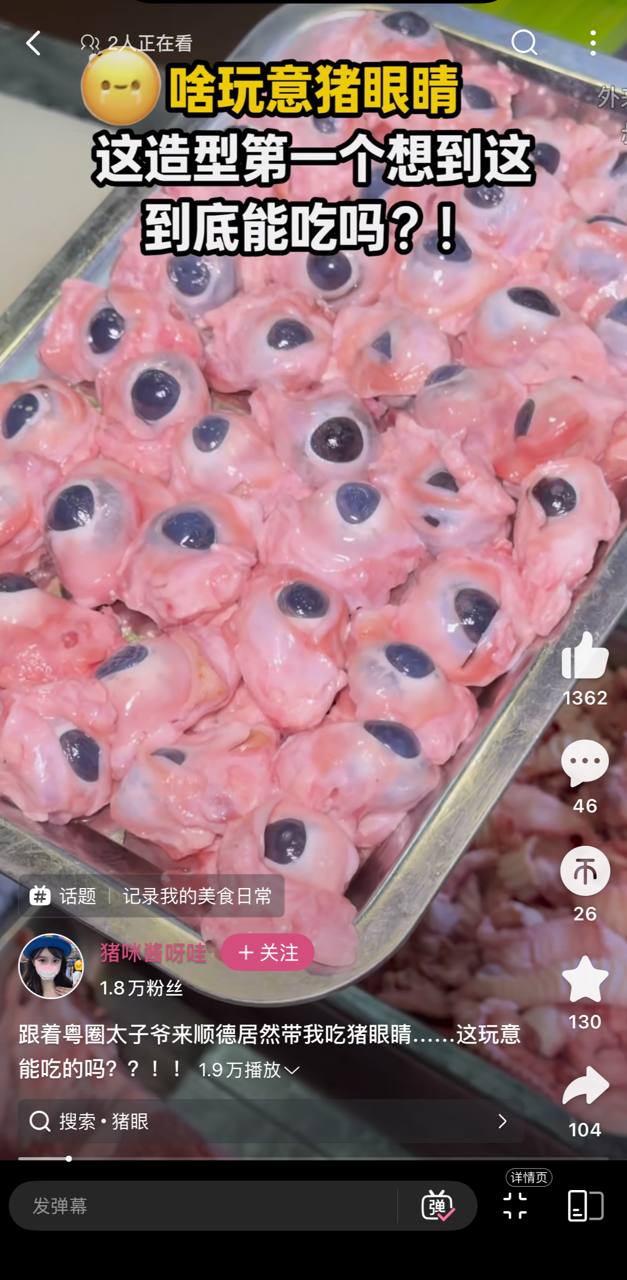Follow 猪咪酱呀哇 with 关注 button
Image resolution: width=627 pixels, height=1280 pixels.
(x=267, y=953)
